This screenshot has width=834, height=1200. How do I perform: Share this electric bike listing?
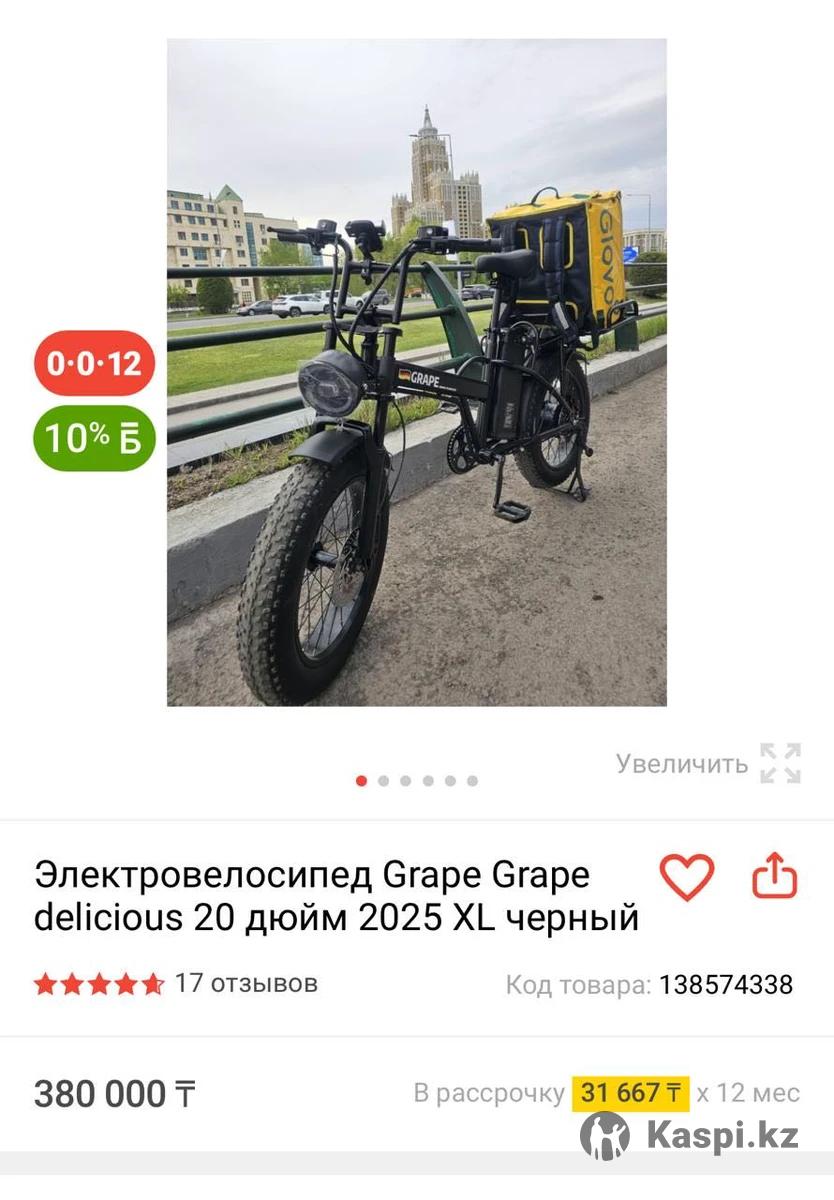tap(774, 877)
